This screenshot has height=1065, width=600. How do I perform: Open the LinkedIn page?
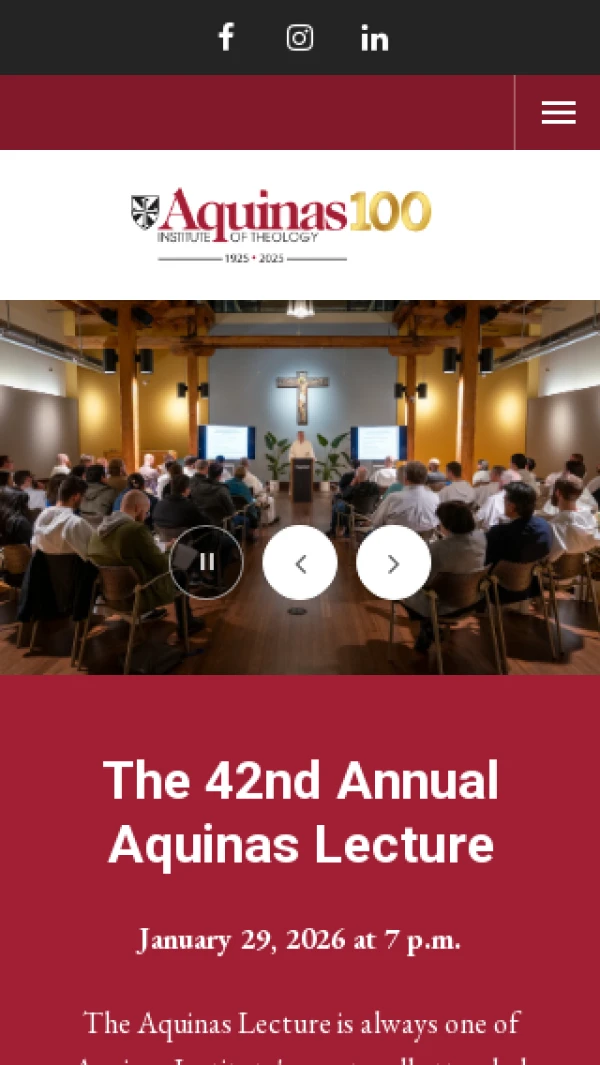click(374, 39)
